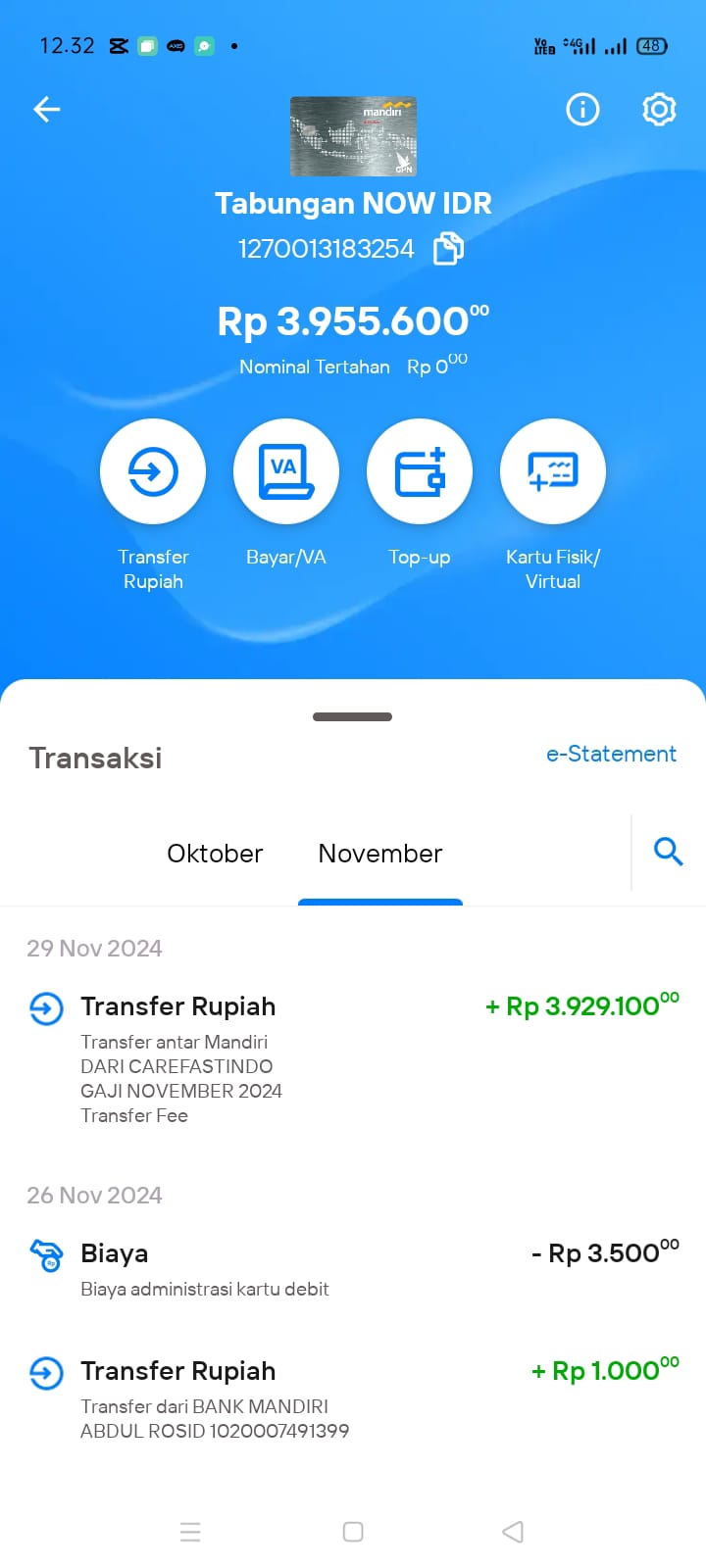This screenshot has height=1568, width=706.
Task: Tap the transaction sheet drag handle
Action: 353,716
